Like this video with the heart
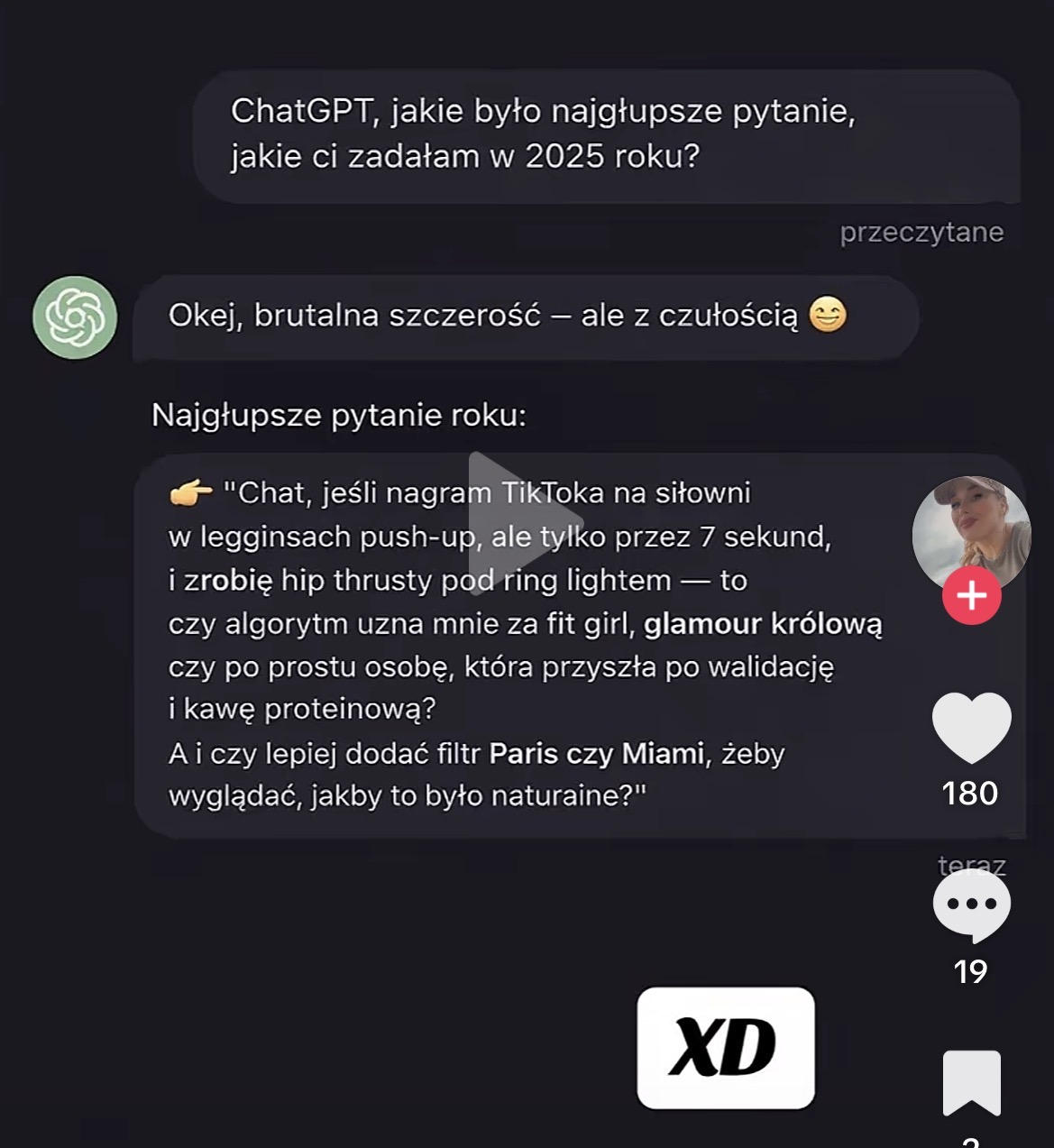Viewport: 1054px width, 1148px height. click(971, 728)
